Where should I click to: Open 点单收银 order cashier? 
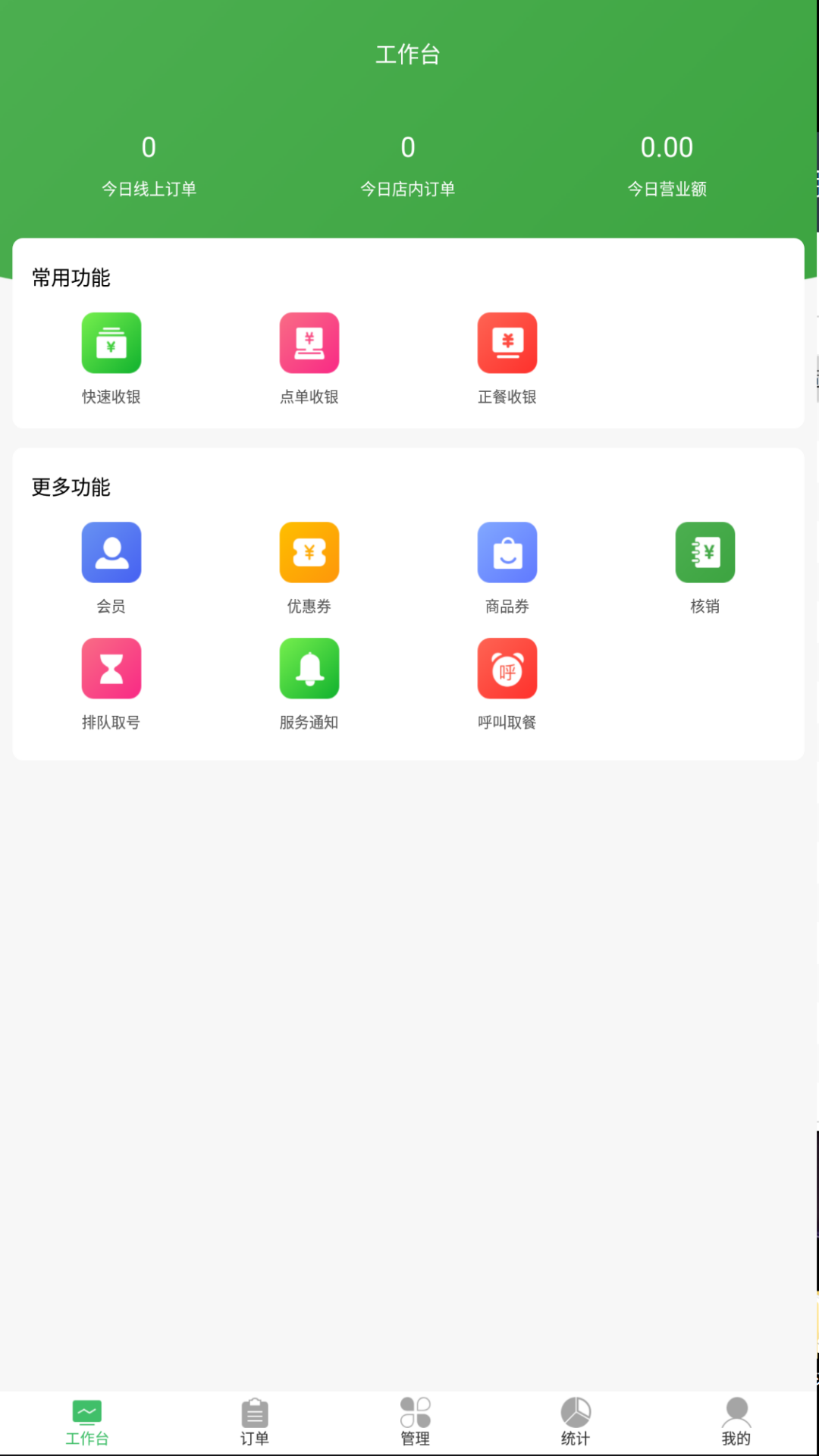click(309, 344)
